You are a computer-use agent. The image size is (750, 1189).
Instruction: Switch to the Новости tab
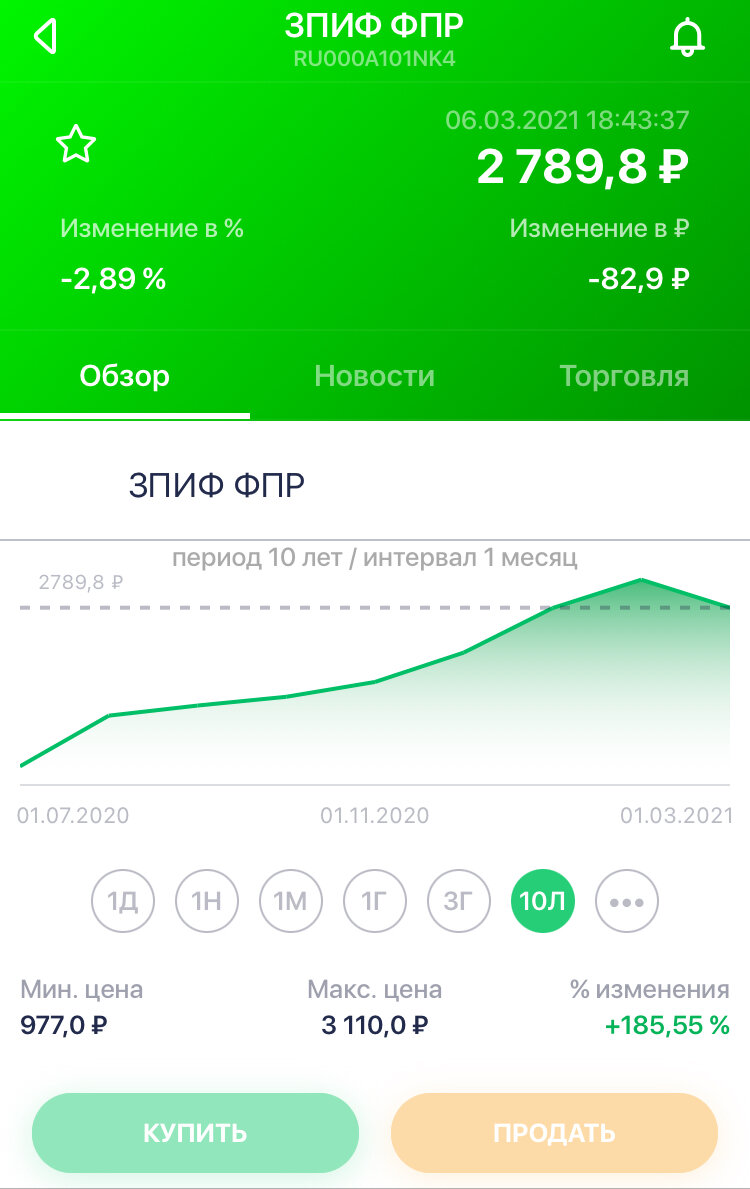pyautogui.click(x=375, y=376)
